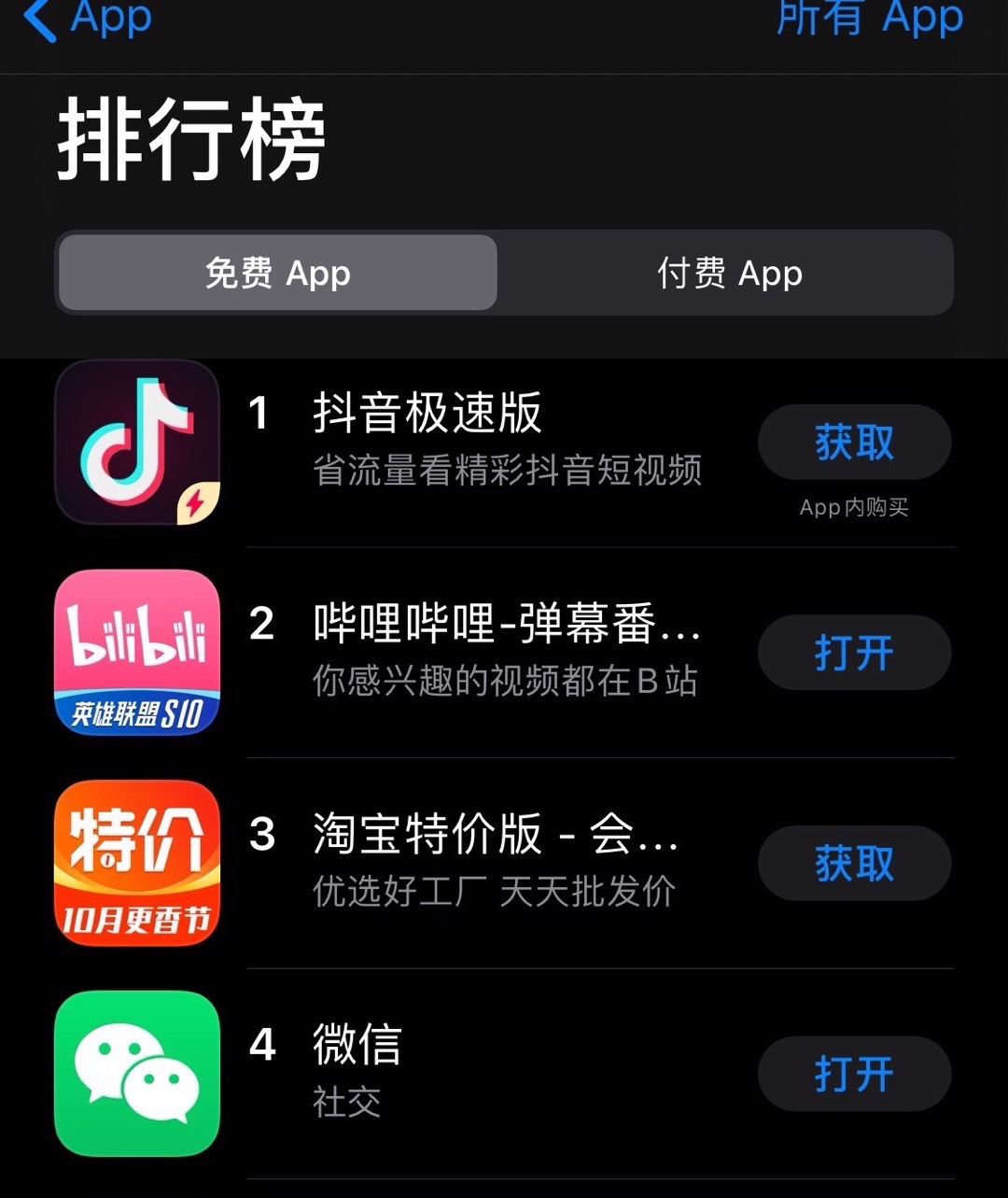The image size is (1008, 1198).
Task: Launch 微信 using the 打开 button
Action: pos(854,1074)
